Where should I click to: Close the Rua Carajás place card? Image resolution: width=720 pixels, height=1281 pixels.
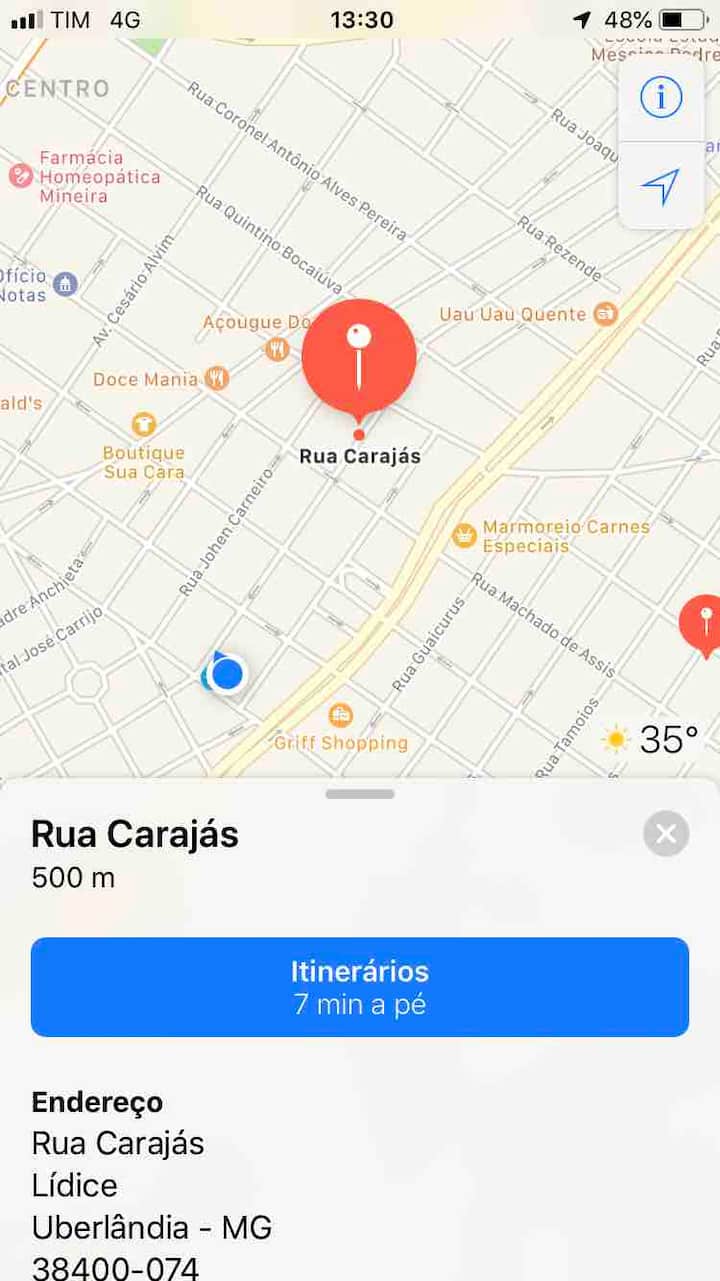(666, 833)
